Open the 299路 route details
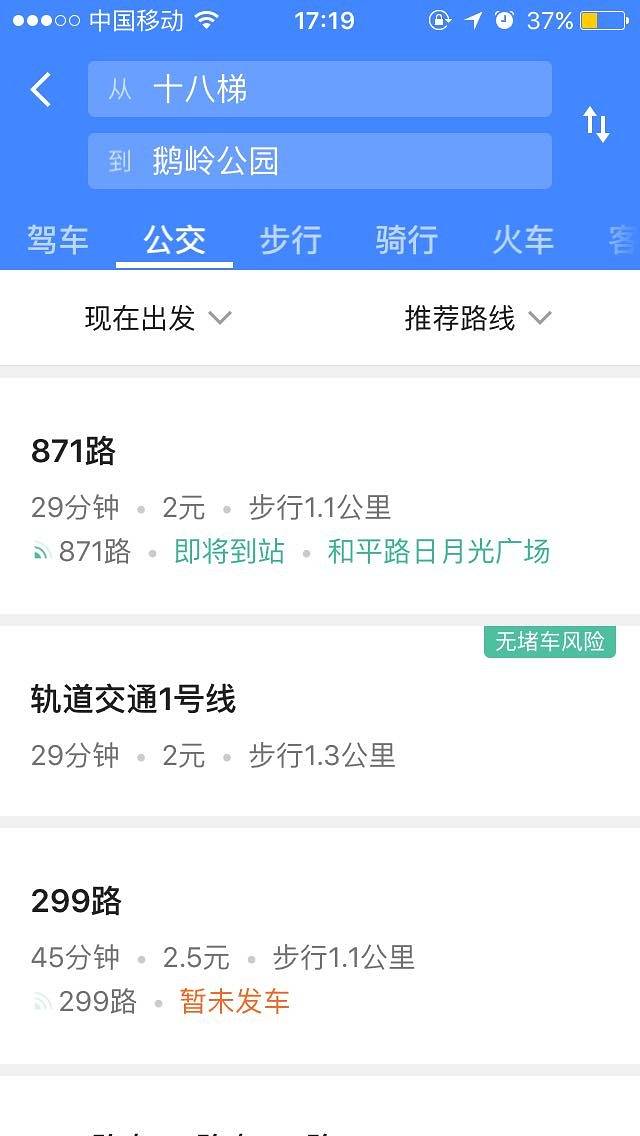 click(319, 945)
